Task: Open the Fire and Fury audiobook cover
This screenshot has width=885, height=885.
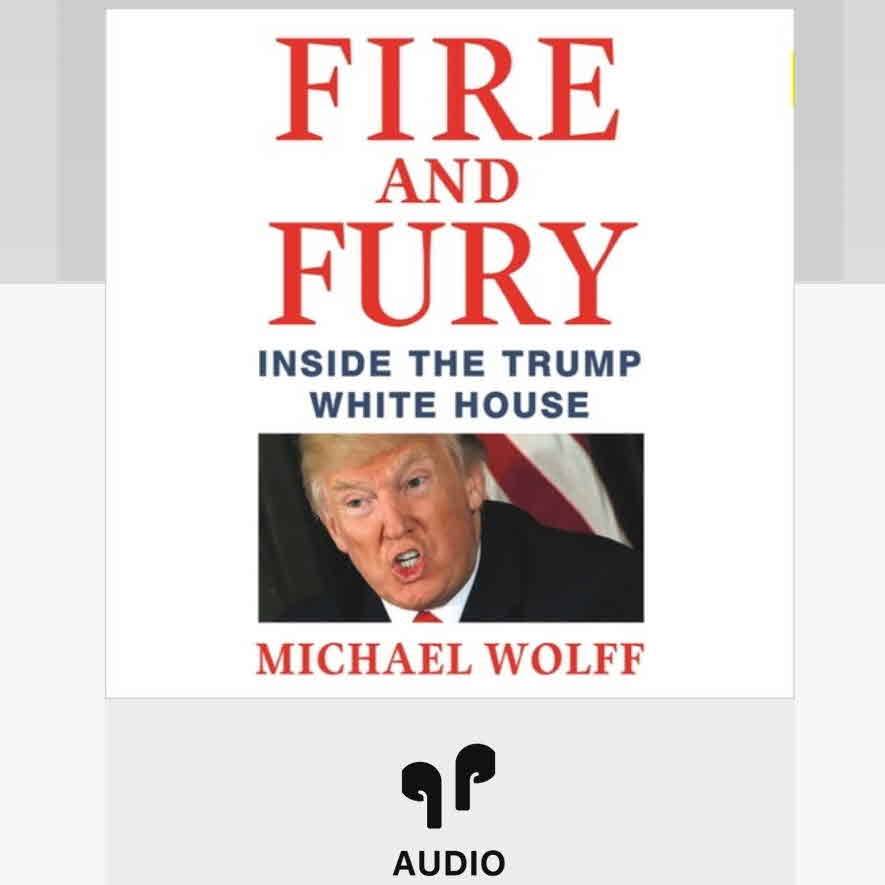Action: [449, 353]
